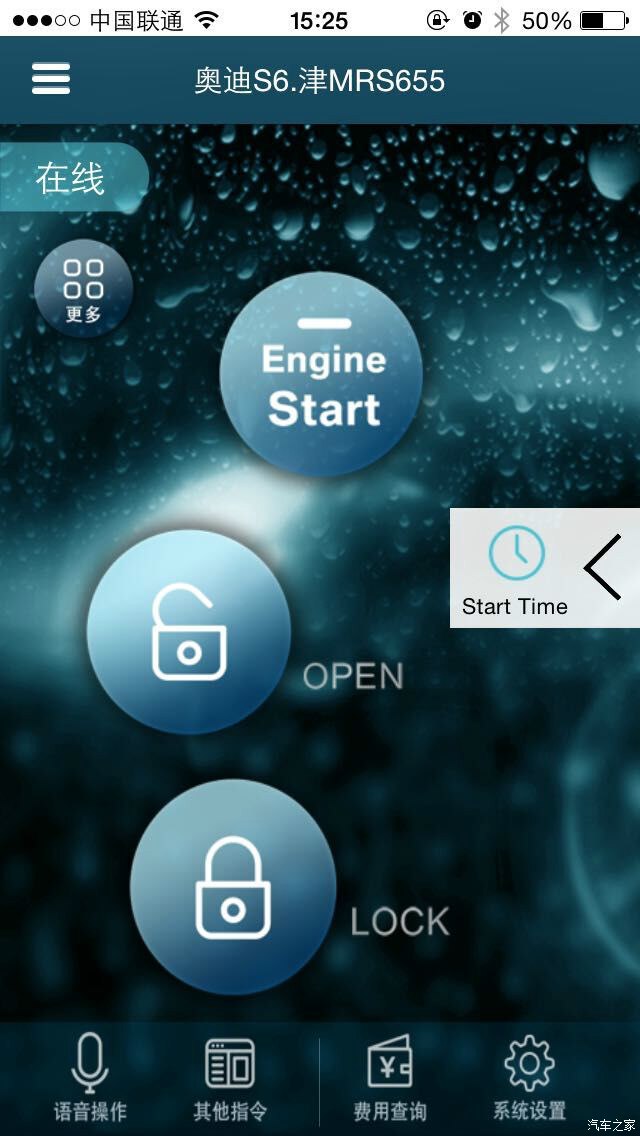Collapse the Start Time side panel arrow

[x=606, y=567]
